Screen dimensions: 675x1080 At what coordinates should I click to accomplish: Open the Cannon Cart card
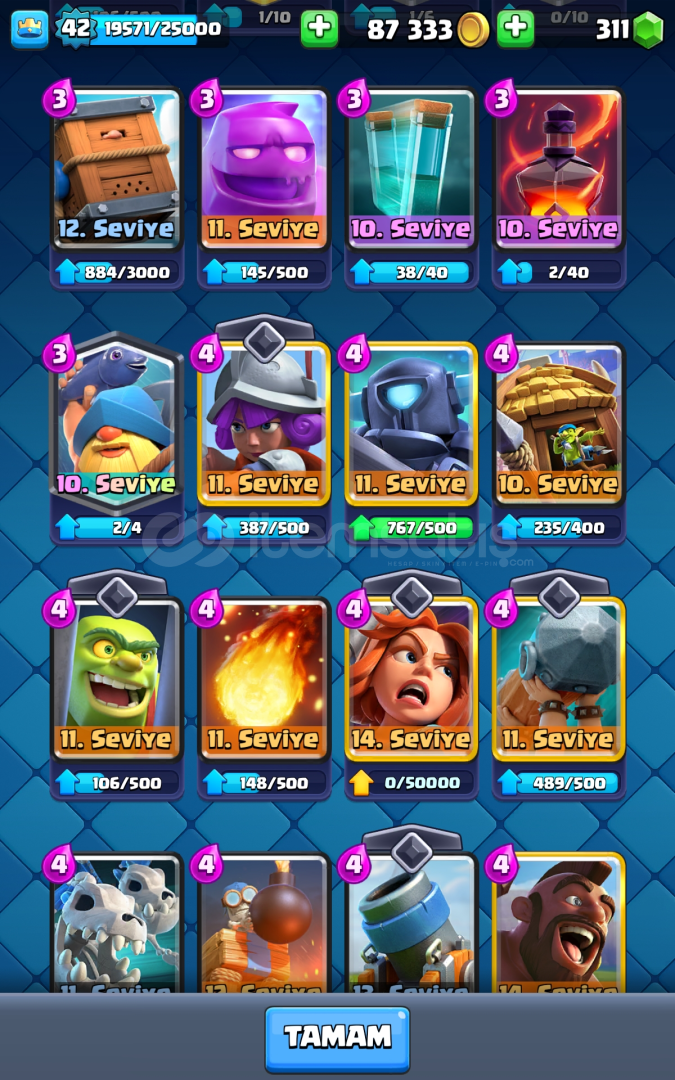pos(411,923)
